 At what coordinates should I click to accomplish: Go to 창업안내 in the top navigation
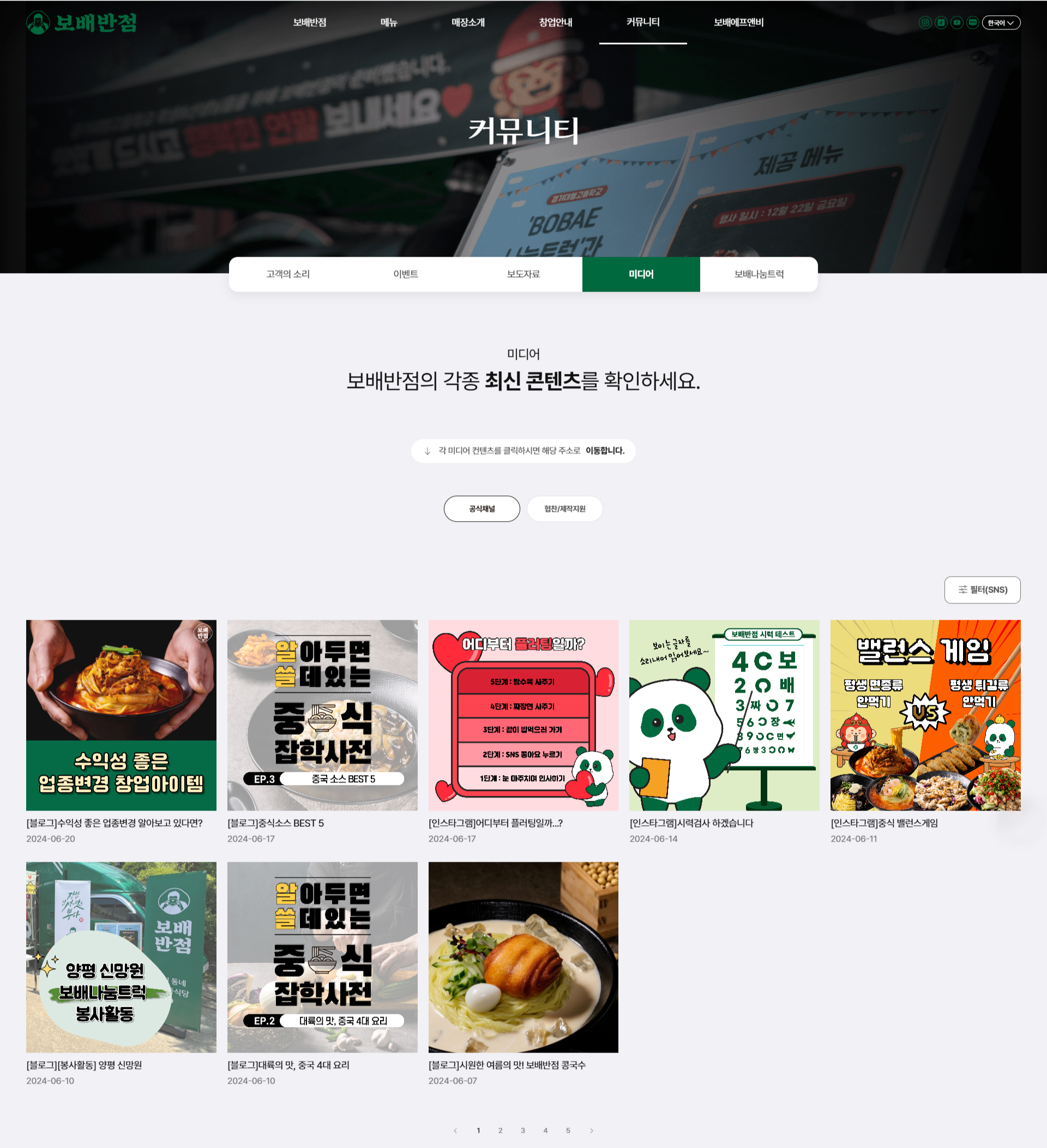pyautogui.click(x=555, y=23)
